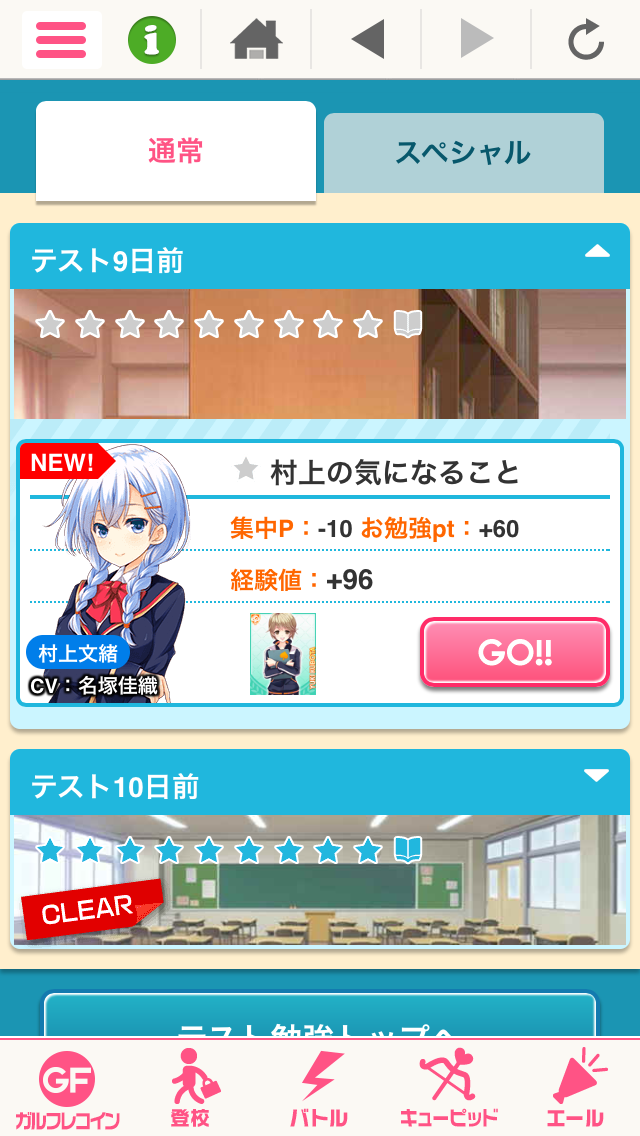Start the 村上の気になること episode with GO!!
This screenshot has width=640, height=1136.
514,653
